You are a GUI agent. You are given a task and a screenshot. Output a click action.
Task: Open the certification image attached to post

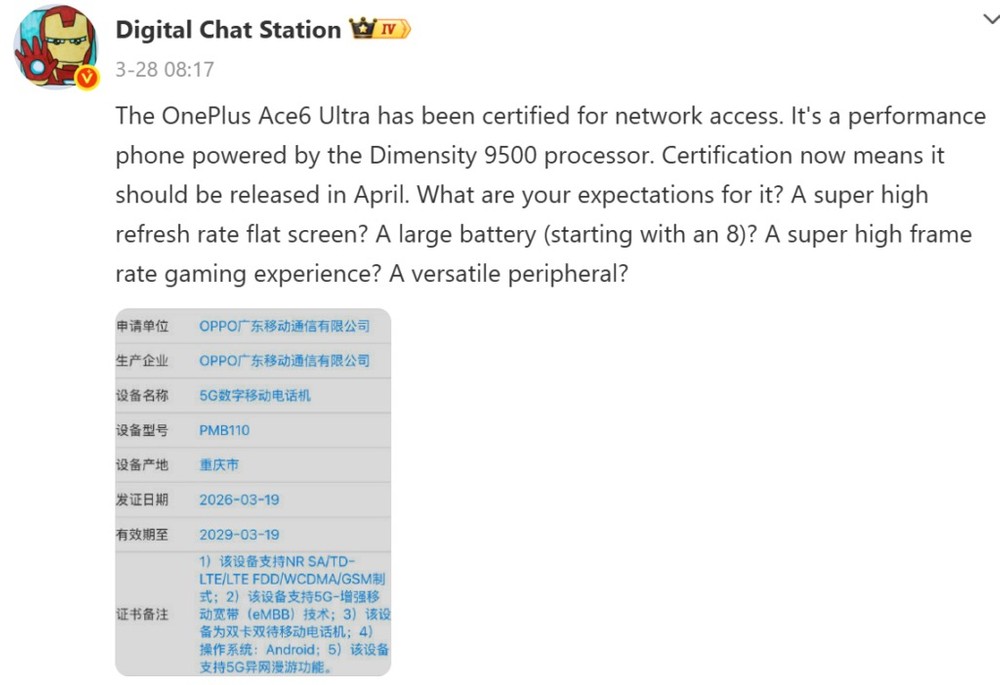tap(252, 491)
